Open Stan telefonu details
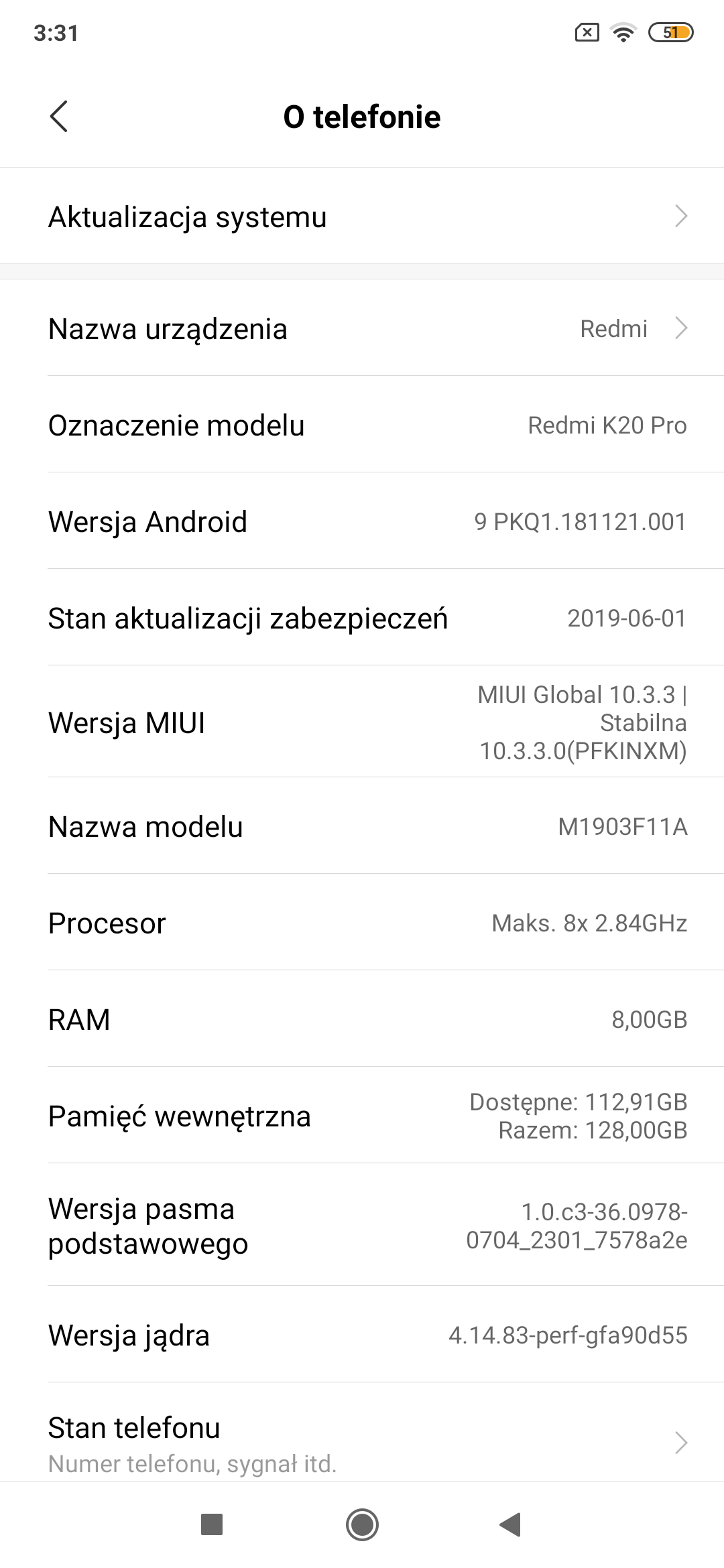The image size is (724, 1568). (x=362, y=1443)
